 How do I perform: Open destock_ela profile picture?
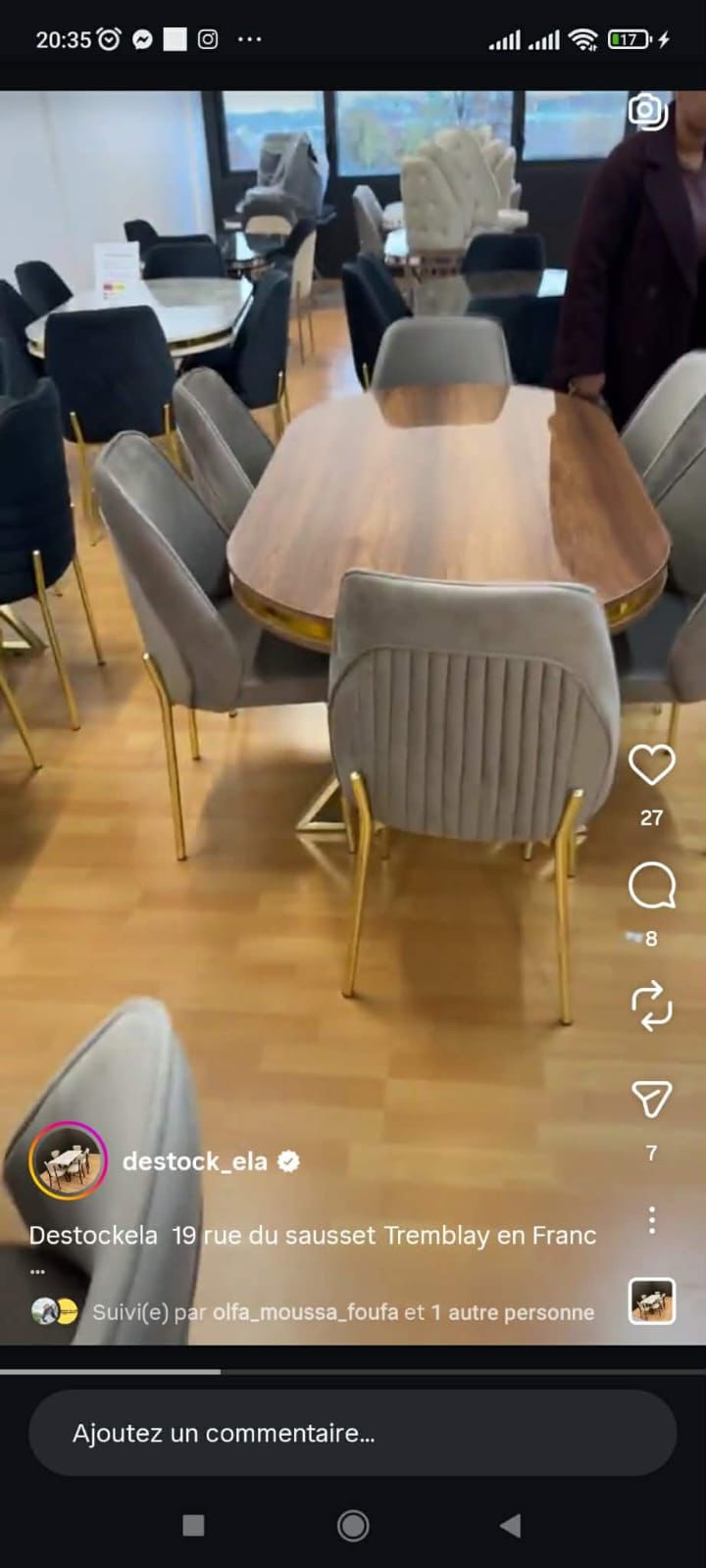pos(68,1161)
